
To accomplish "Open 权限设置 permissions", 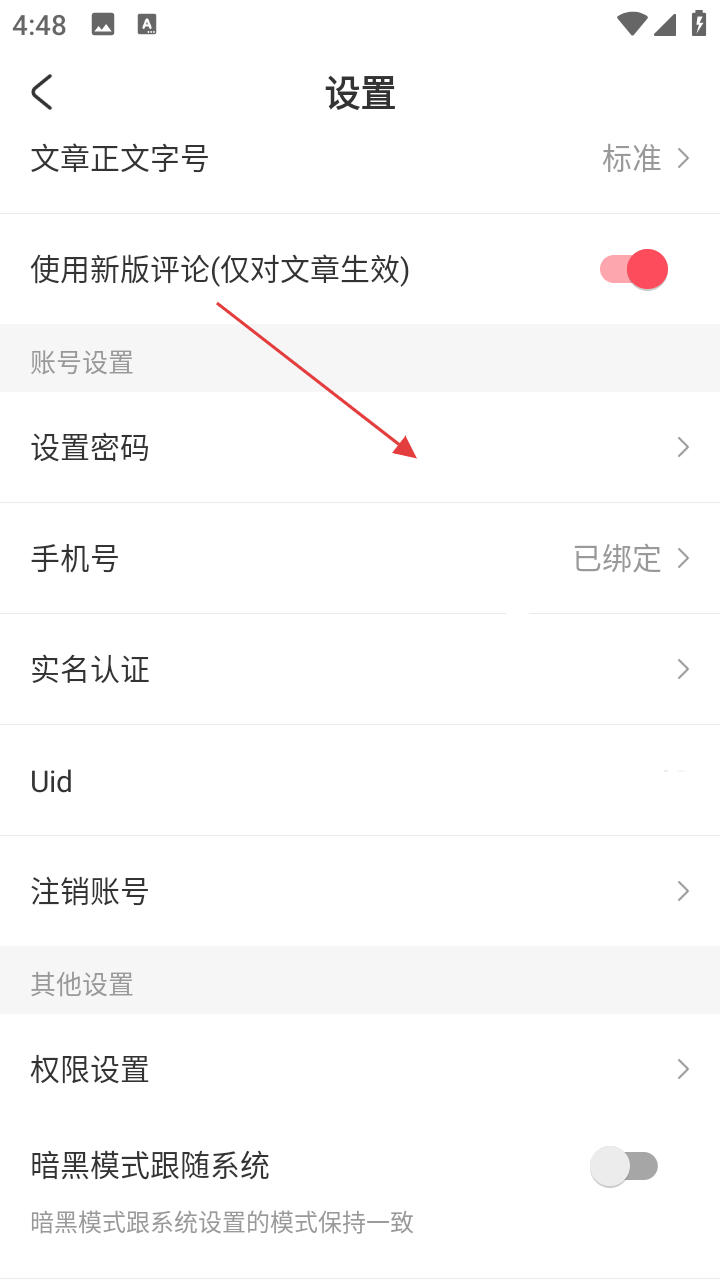I will pos(360,1069).
